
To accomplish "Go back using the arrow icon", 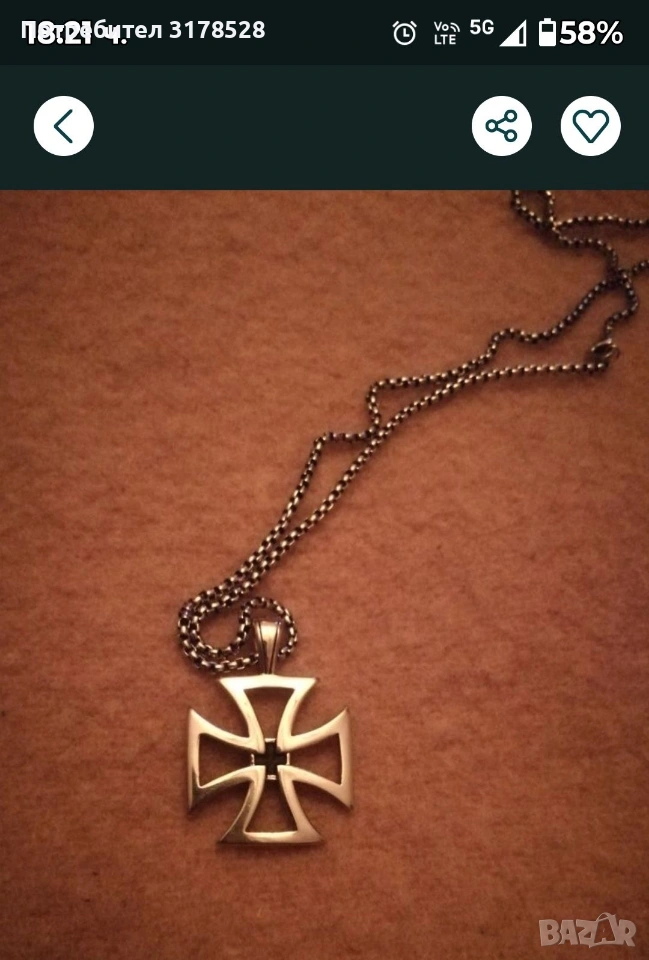I will pos(64,126).
